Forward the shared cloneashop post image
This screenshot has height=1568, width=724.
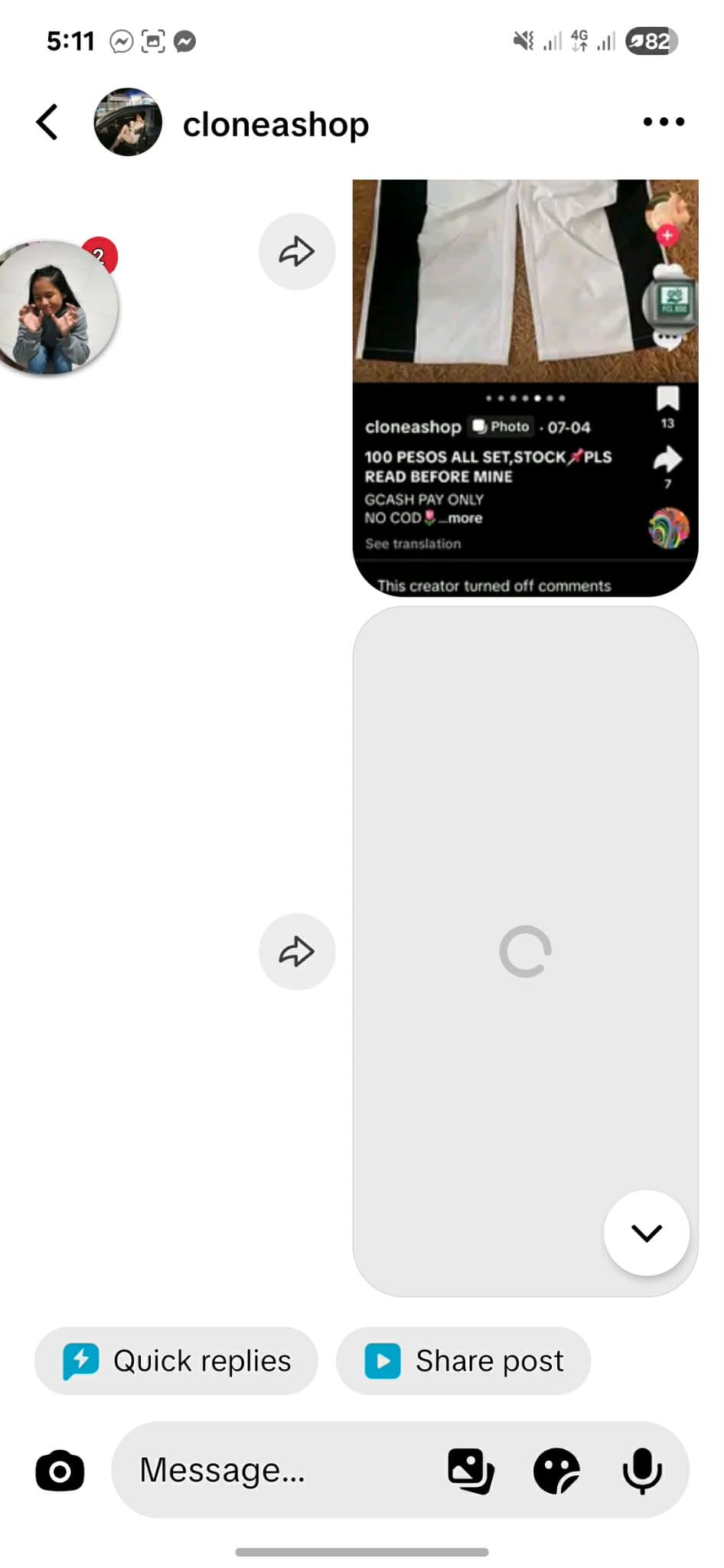(x=297, y=251)
